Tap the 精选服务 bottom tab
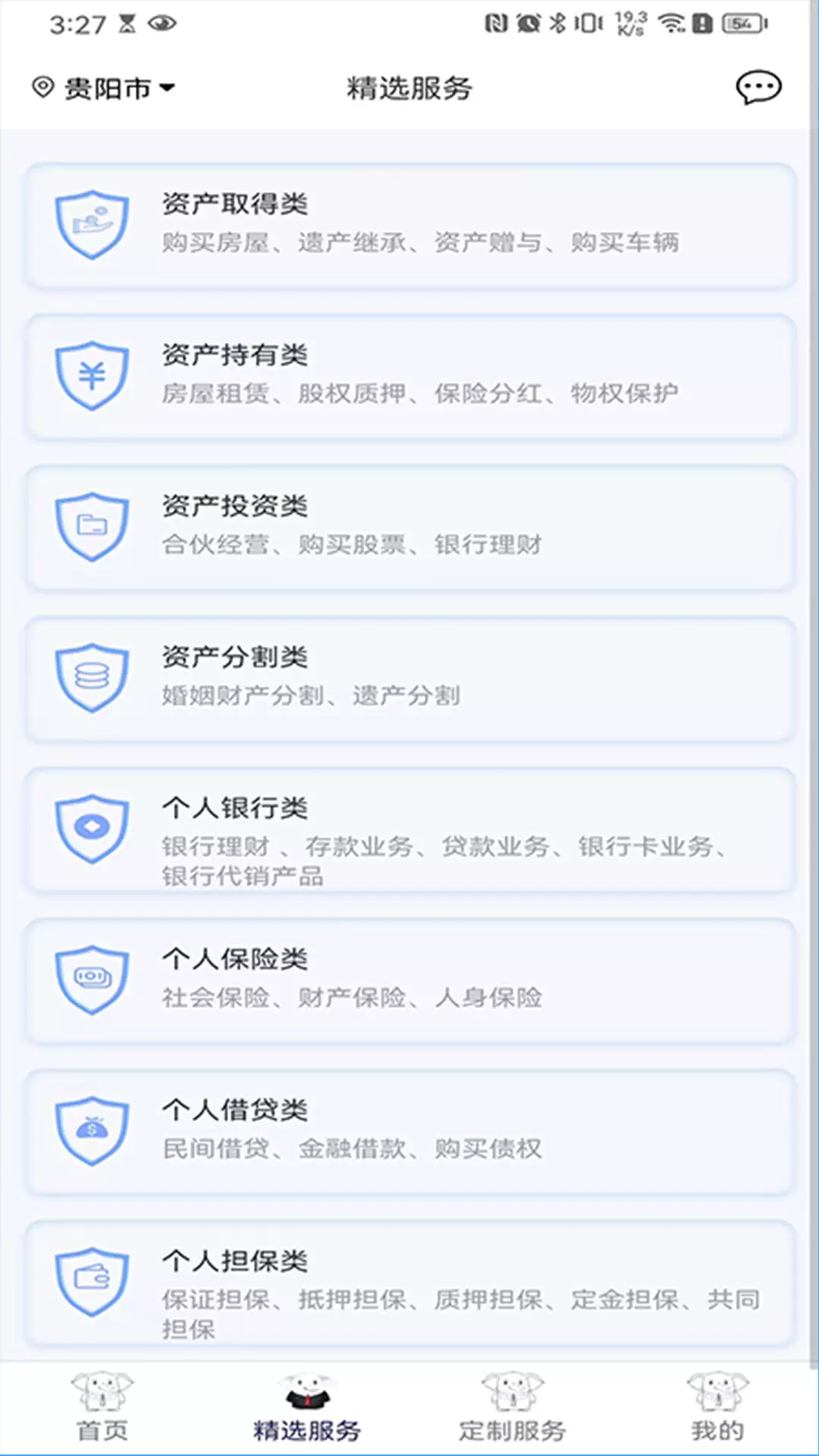The image size is (819, 1456). point(307,1407)
